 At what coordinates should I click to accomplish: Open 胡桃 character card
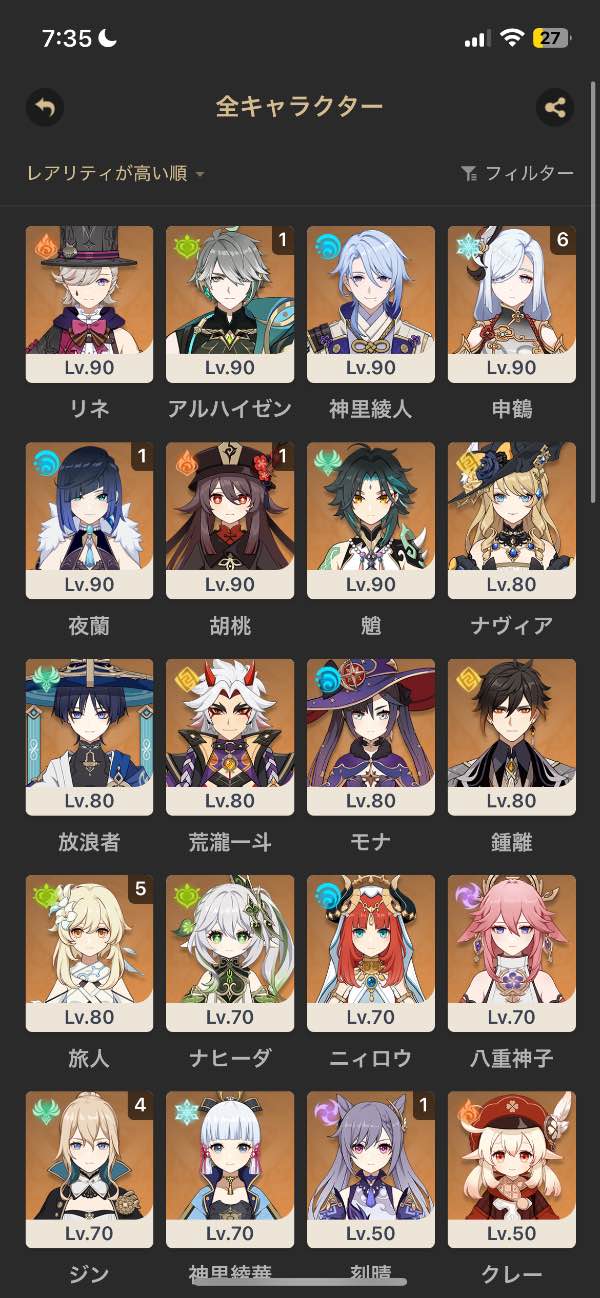coord(230,521)
